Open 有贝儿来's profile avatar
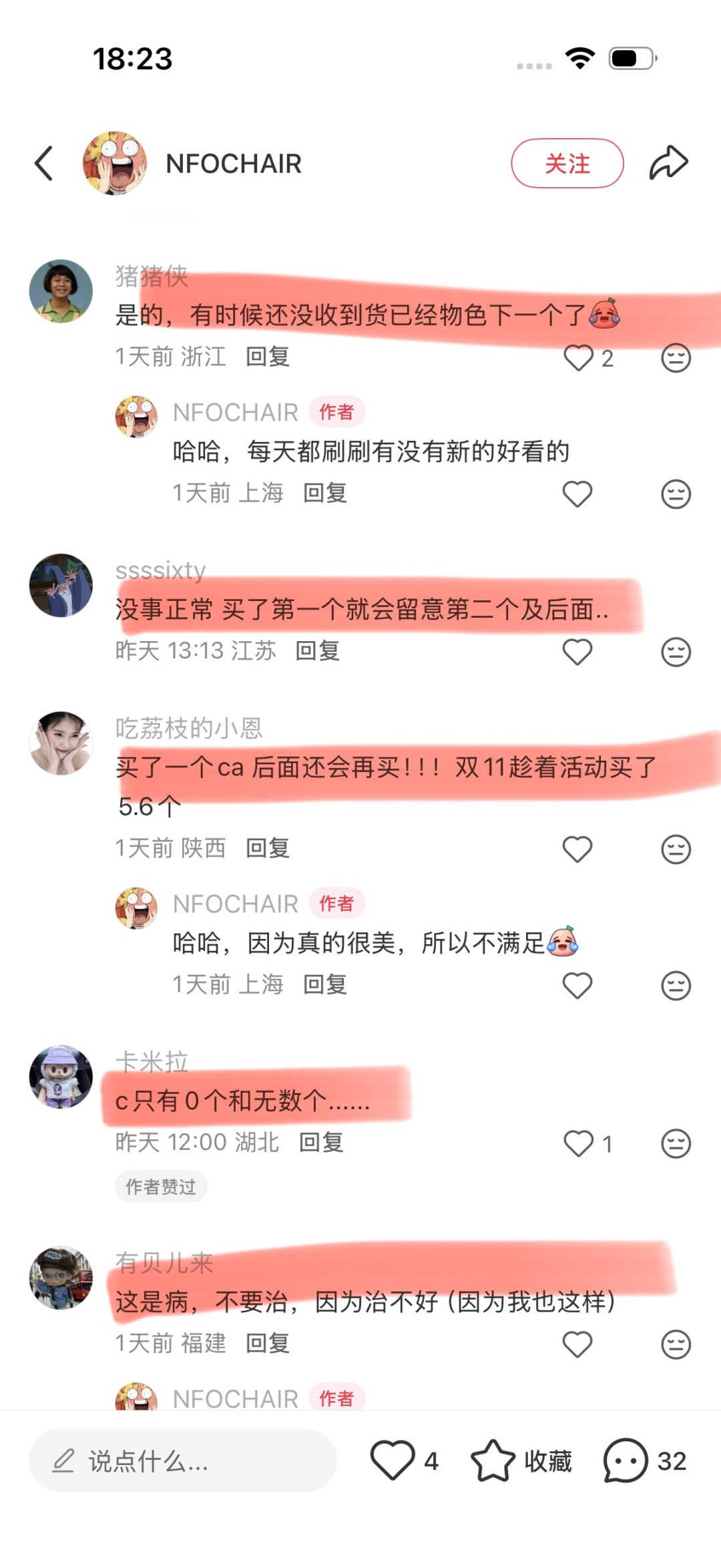Image resolution: width=721 pixels, height=1568 pixels. (61, 1277)
